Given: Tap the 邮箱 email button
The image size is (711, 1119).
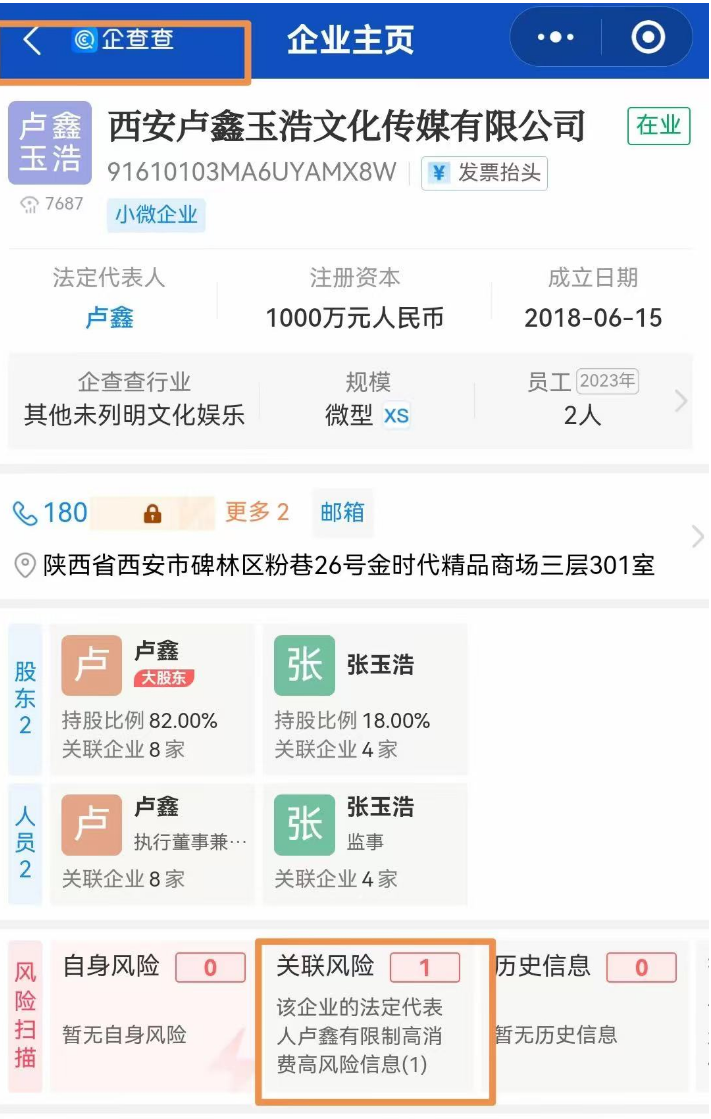Looking at the screenshot, I should tap(342, 513).
